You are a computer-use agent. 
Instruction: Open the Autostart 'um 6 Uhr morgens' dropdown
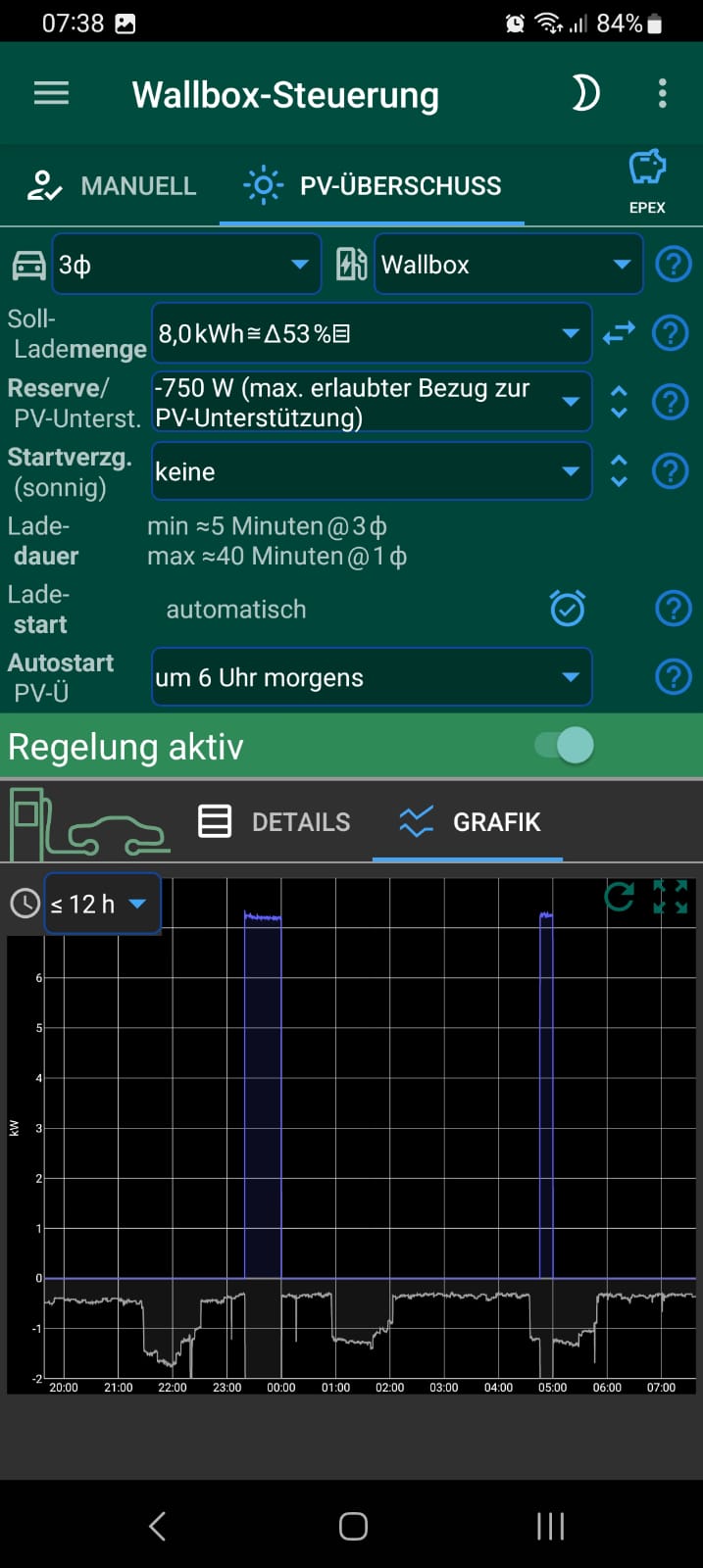coord(371,677)
